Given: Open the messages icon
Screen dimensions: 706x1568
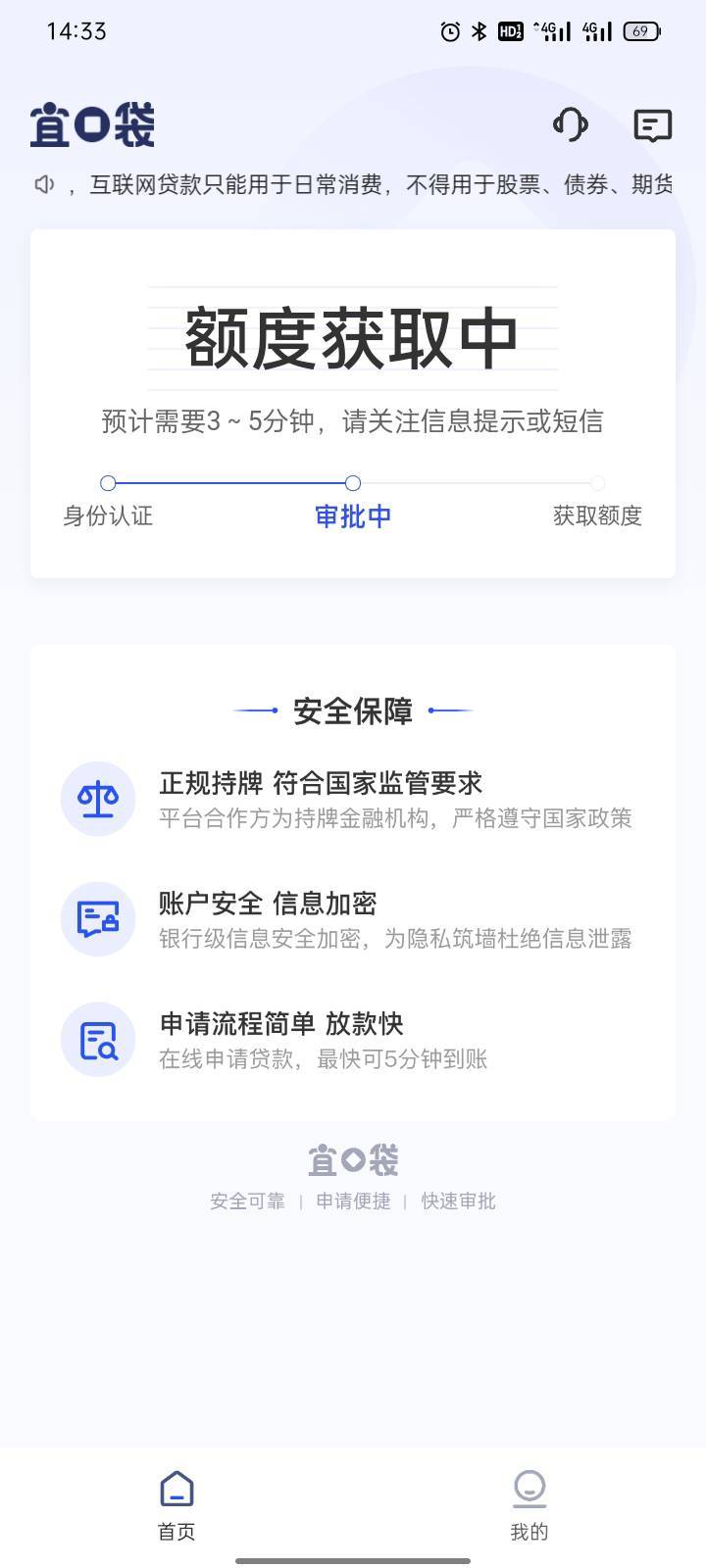Looking at the screenshot, I should 652,125.
